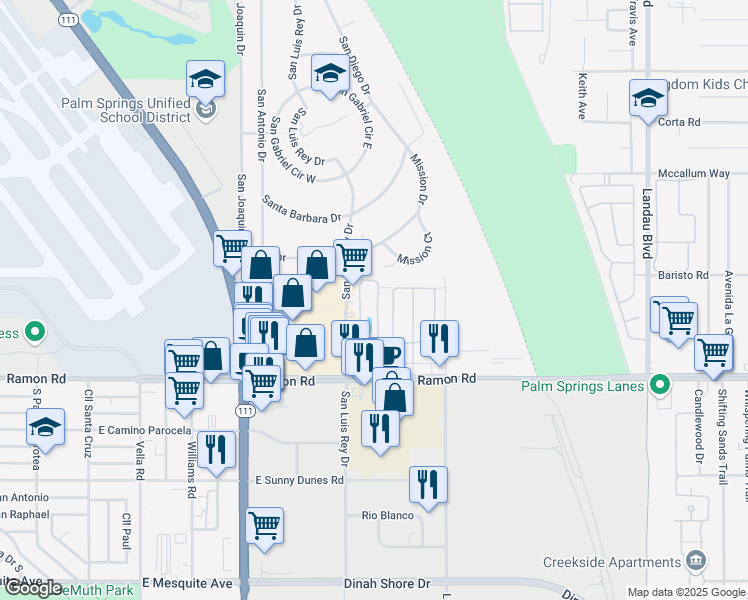Open the Creekside Apartments place pin
The width and height of the screenshot is (748, 600).
[x=696, y=560]
